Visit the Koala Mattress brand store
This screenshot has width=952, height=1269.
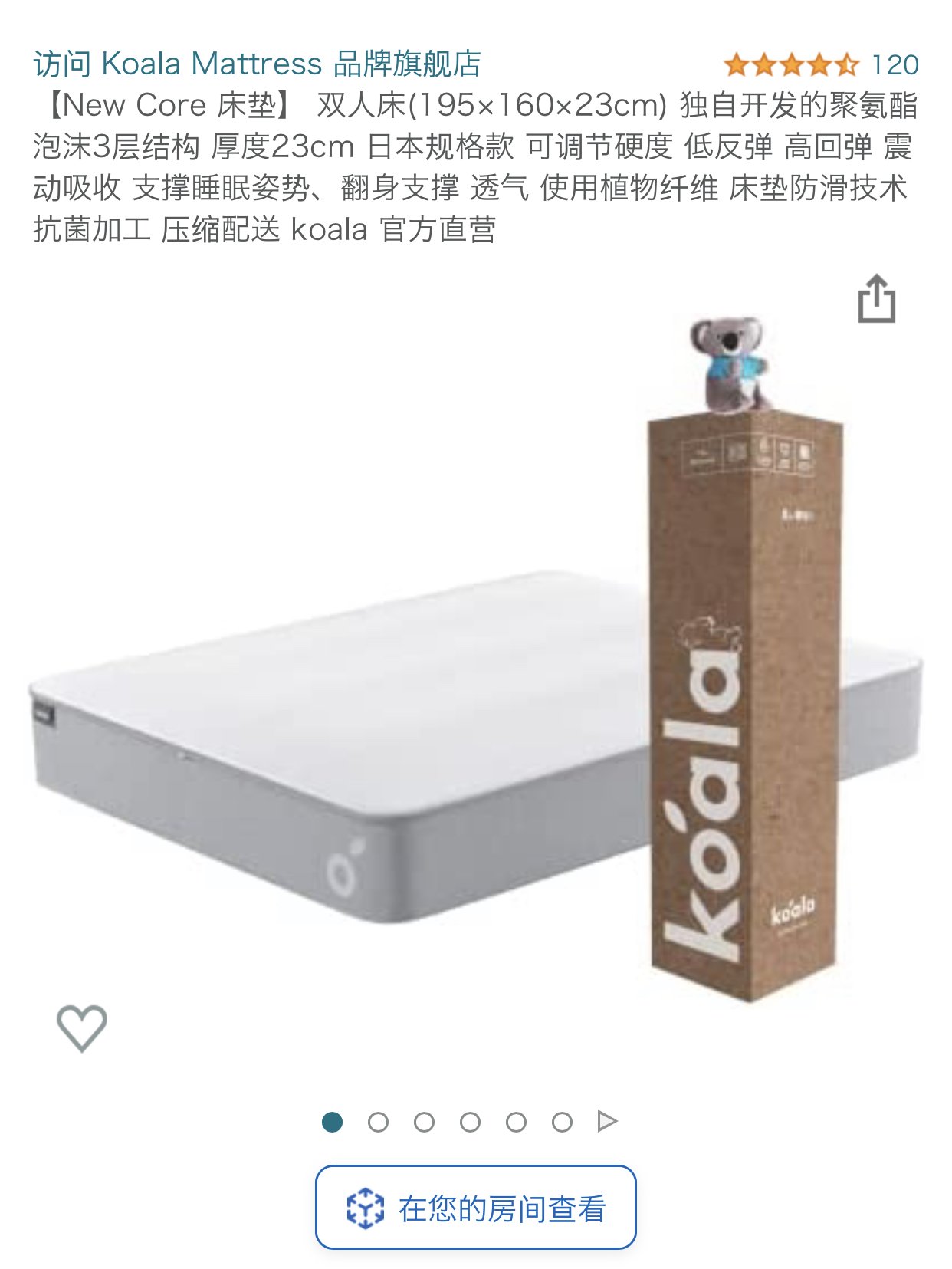tap(257, 64)
